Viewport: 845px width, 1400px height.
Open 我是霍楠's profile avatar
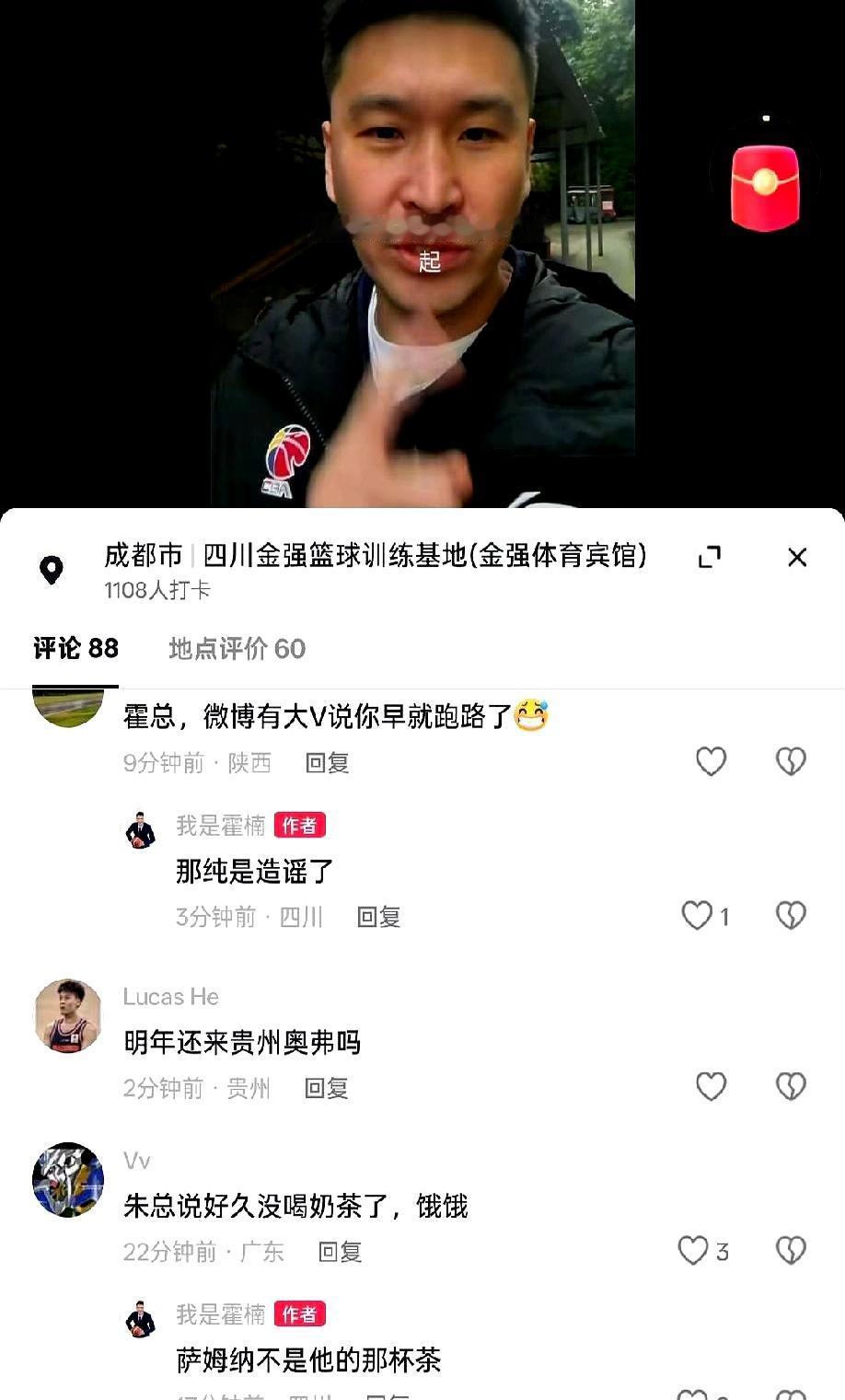140,826
